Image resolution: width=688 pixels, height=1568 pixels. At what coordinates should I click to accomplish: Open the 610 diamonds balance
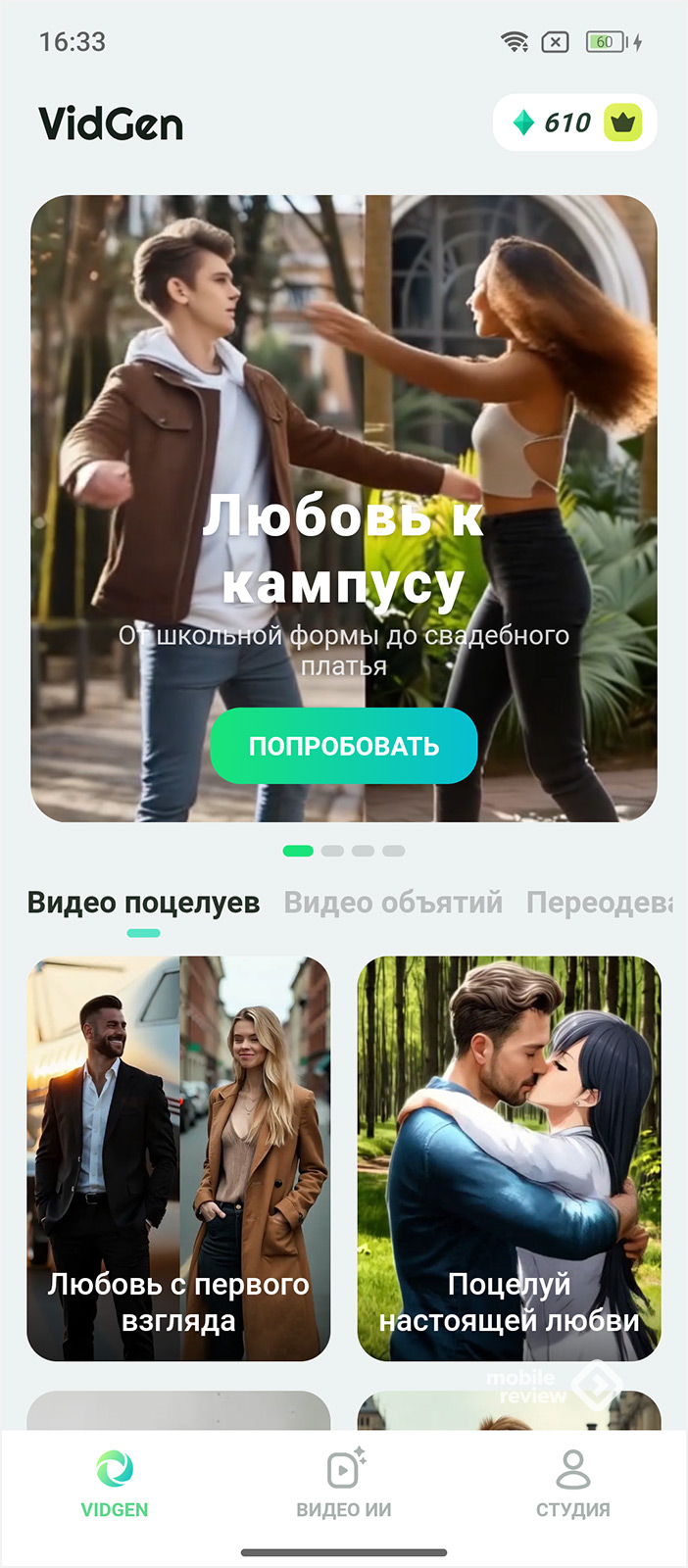(x=552, y=123)
